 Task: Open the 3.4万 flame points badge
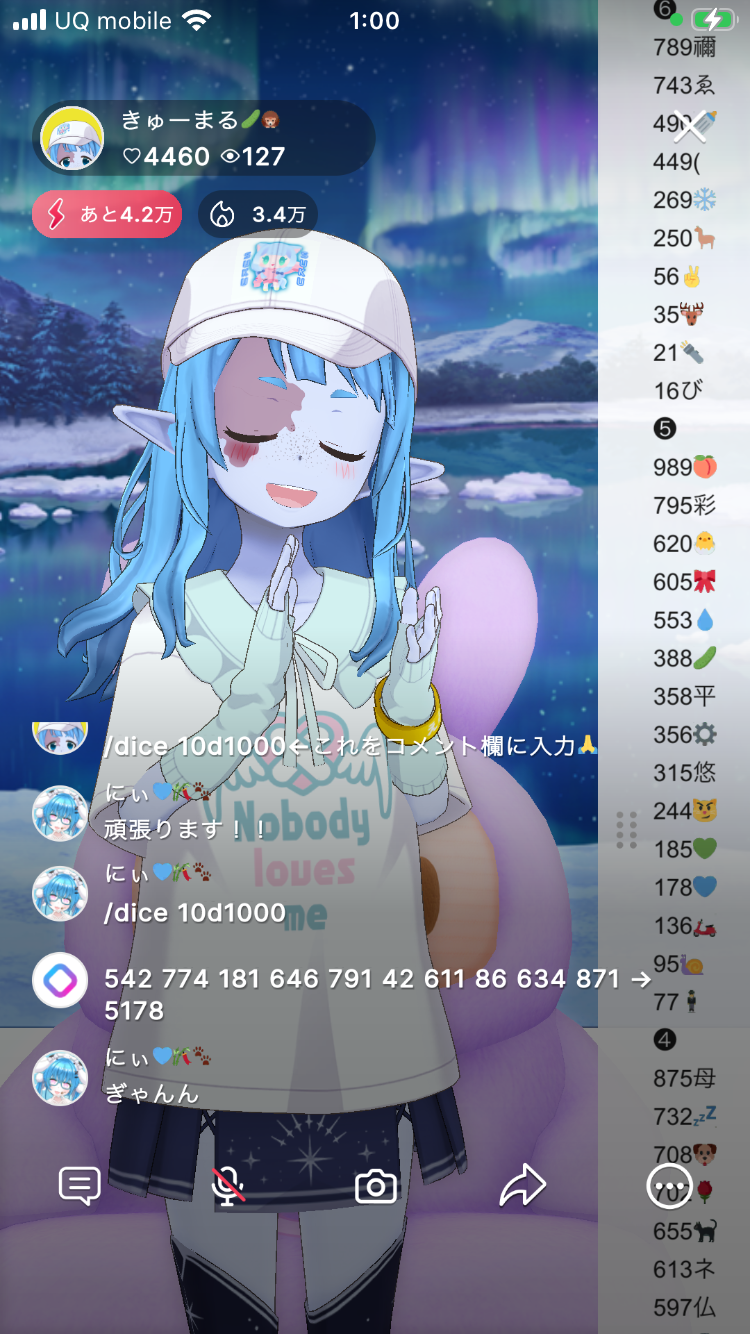(x=258, y=214)
